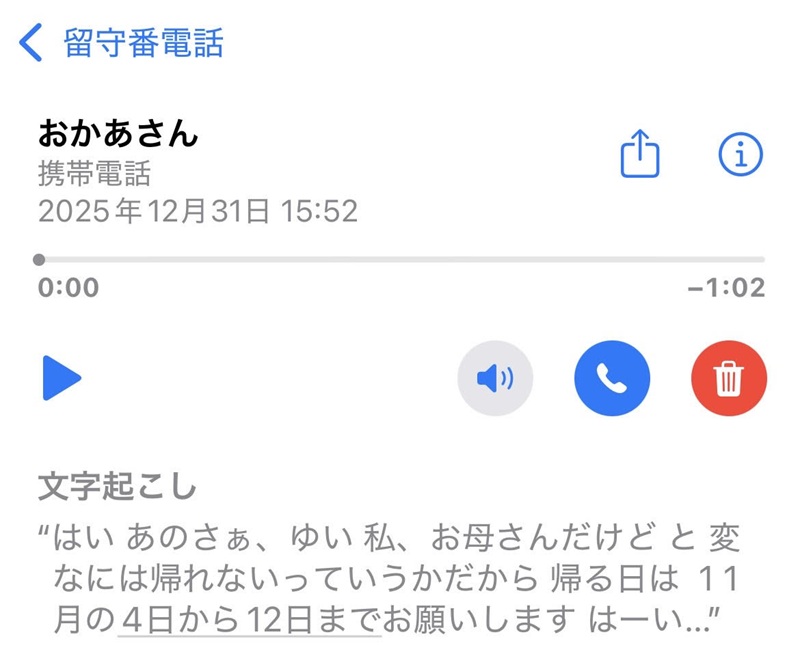Open the info details icon
Image resolution: width=800 pixels, height=668 pixels.
[741, 154]
